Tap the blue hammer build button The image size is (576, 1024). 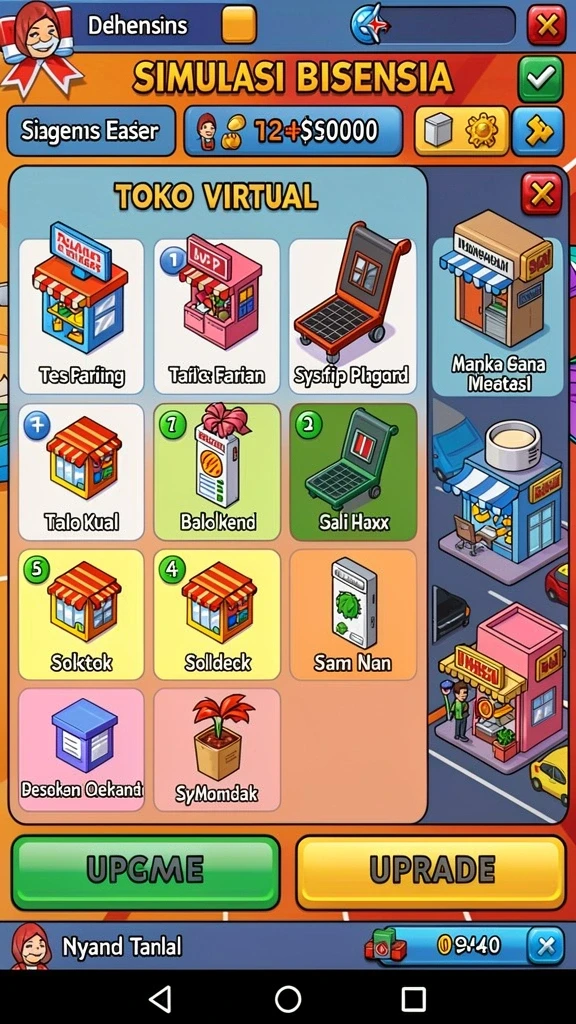pyautogui.click(x=538, y=131)
